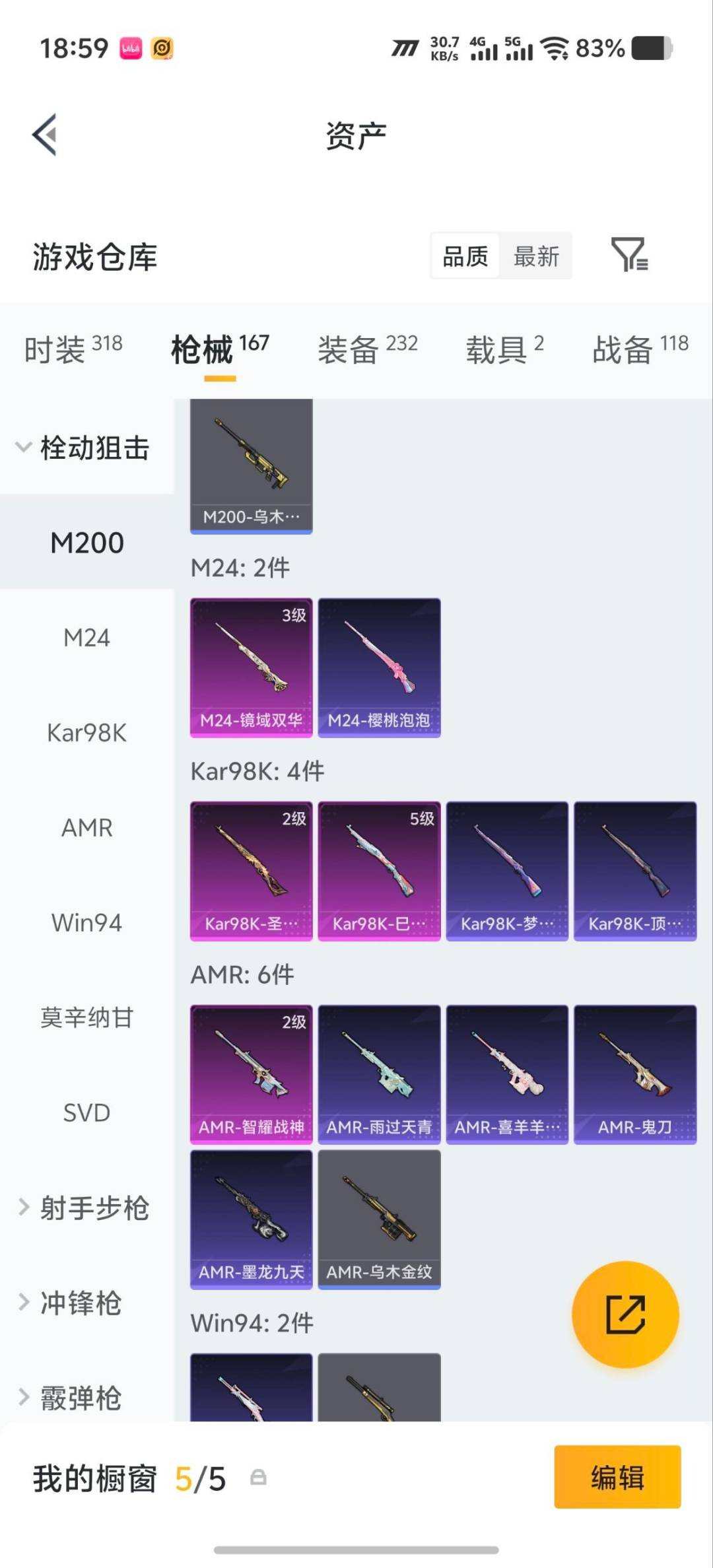Open the 战备 tab
Viewport: 713px width, 1568px height.
click(640, 349)
